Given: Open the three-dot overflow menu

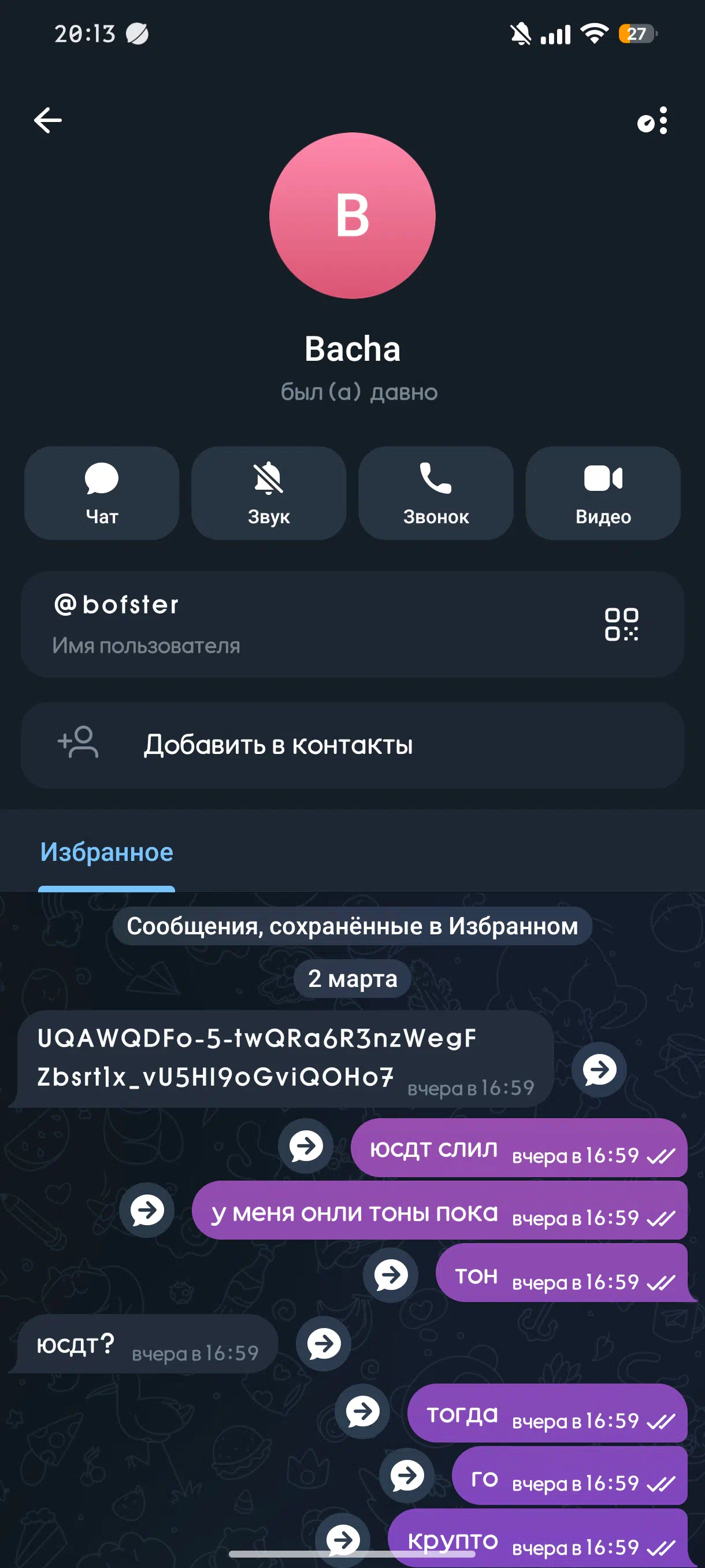Looking at the screenshot, I should [662, 120].
